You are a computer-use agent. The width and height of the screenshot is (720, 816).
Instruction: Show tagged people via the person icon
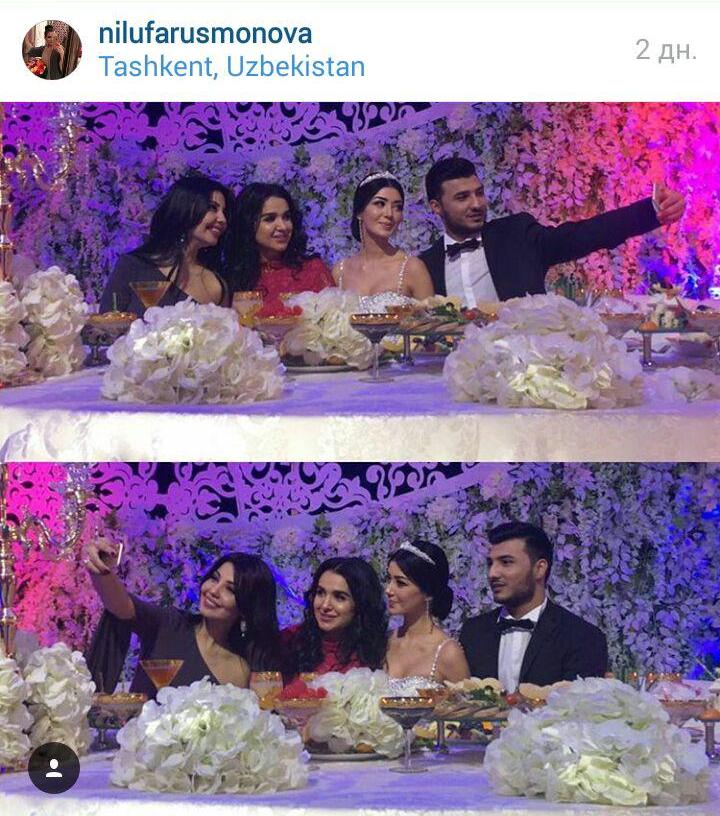coord(54,767)
